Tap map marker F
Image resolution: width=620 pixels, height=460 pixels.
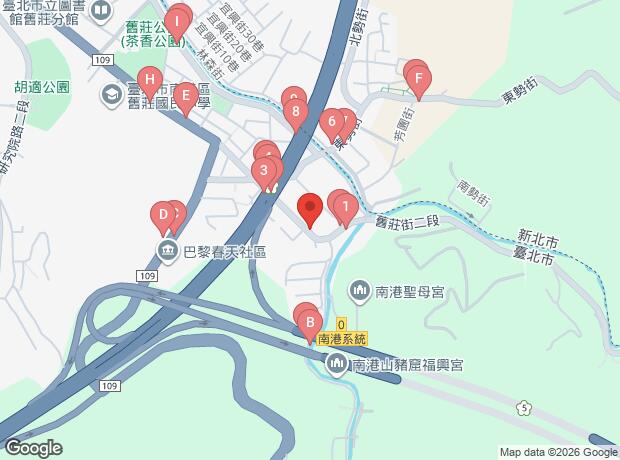pos(418,79)
